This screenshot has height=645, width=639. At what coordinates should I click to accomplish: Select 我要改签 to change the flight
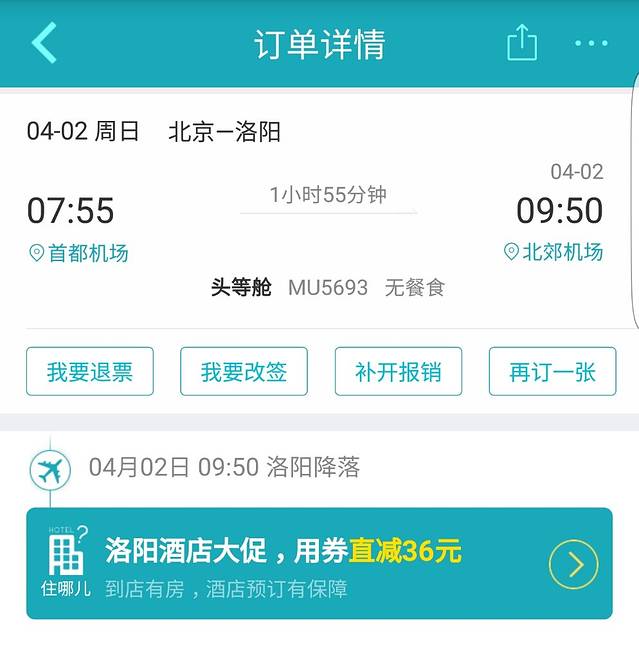[244, 372]
